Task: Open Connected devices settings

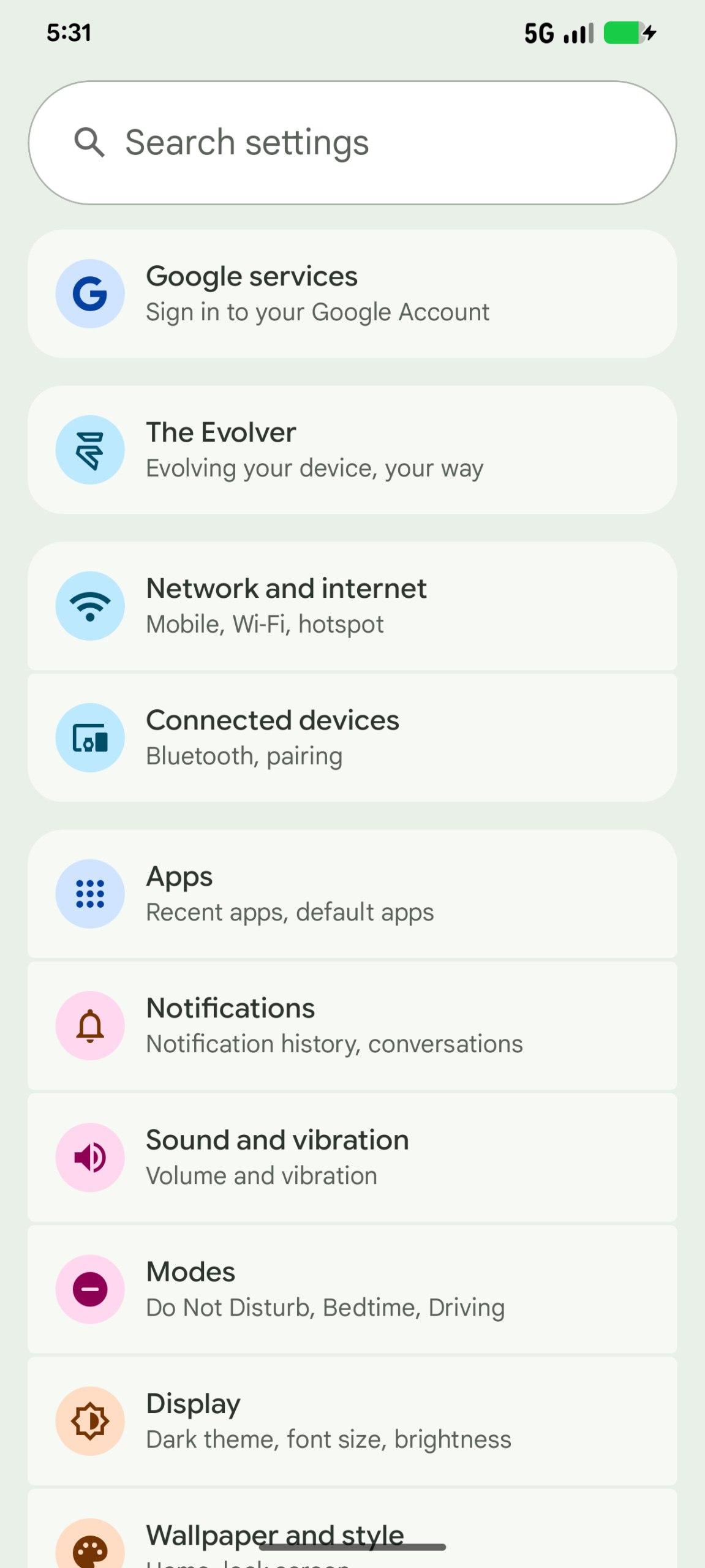Action: point(352,737)
